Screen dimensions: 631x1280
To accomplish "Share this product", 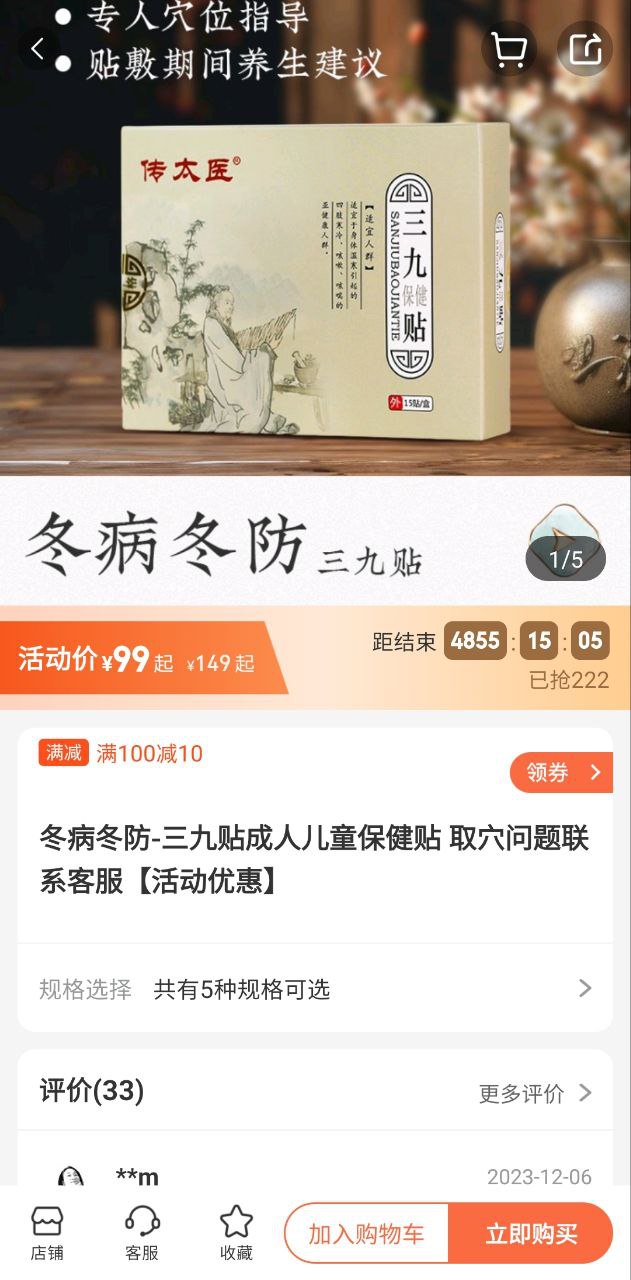I will [585, 49].
